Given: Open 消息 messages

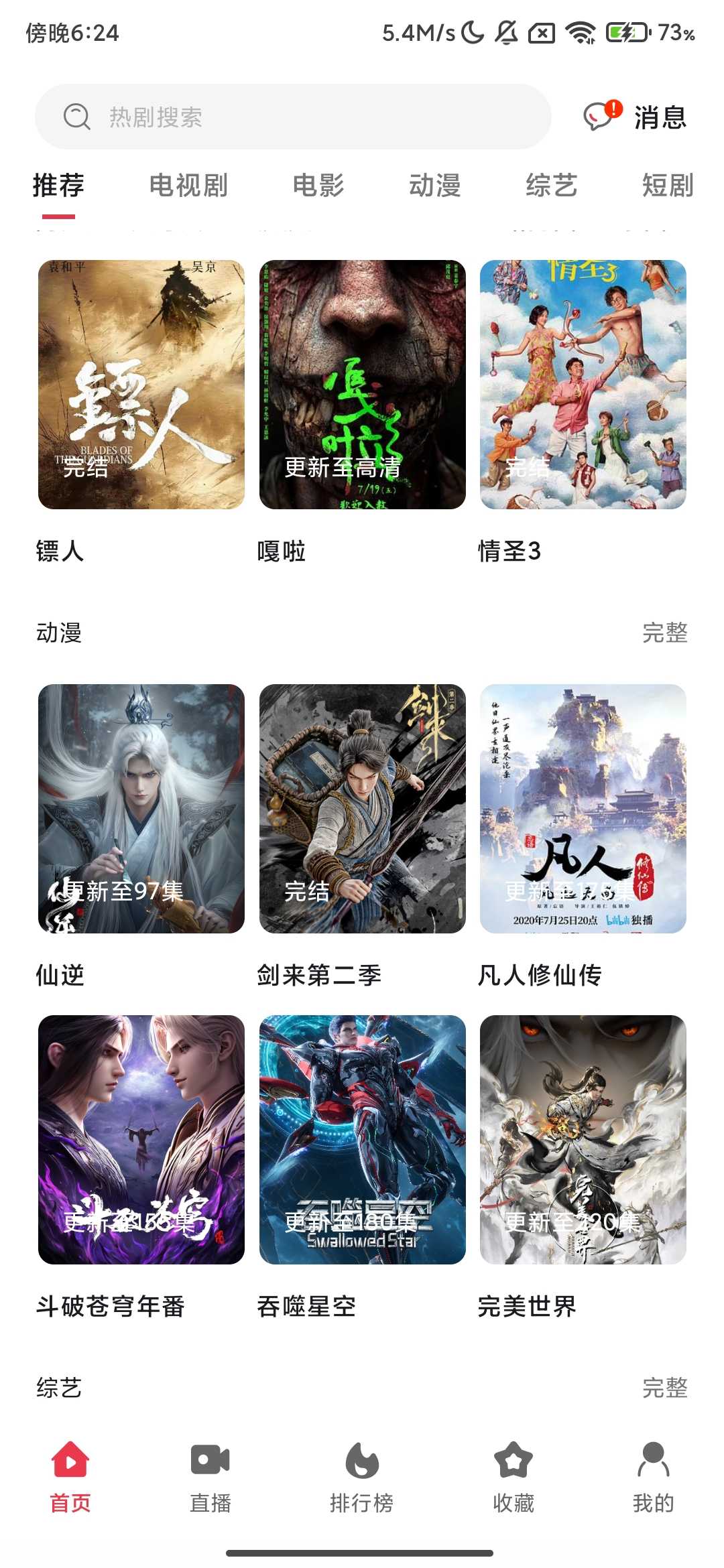Looking at the screenshot, I should (636, 117).
